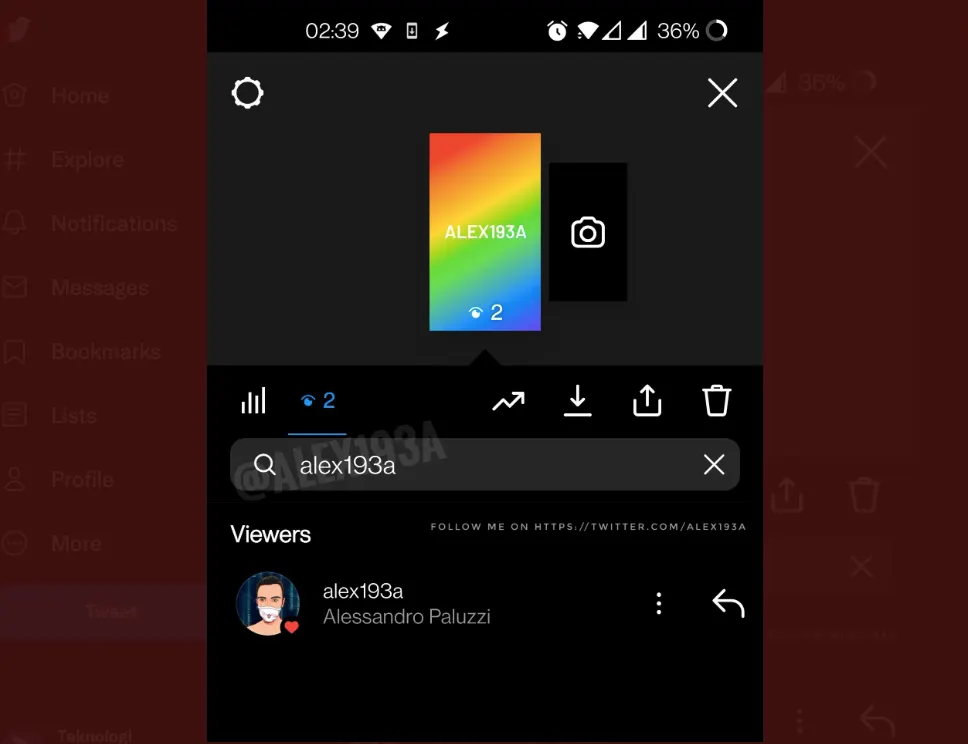Clear the alex193a search text
The width and height of the screenshot is (968, 744).
(x=714, y=464)
